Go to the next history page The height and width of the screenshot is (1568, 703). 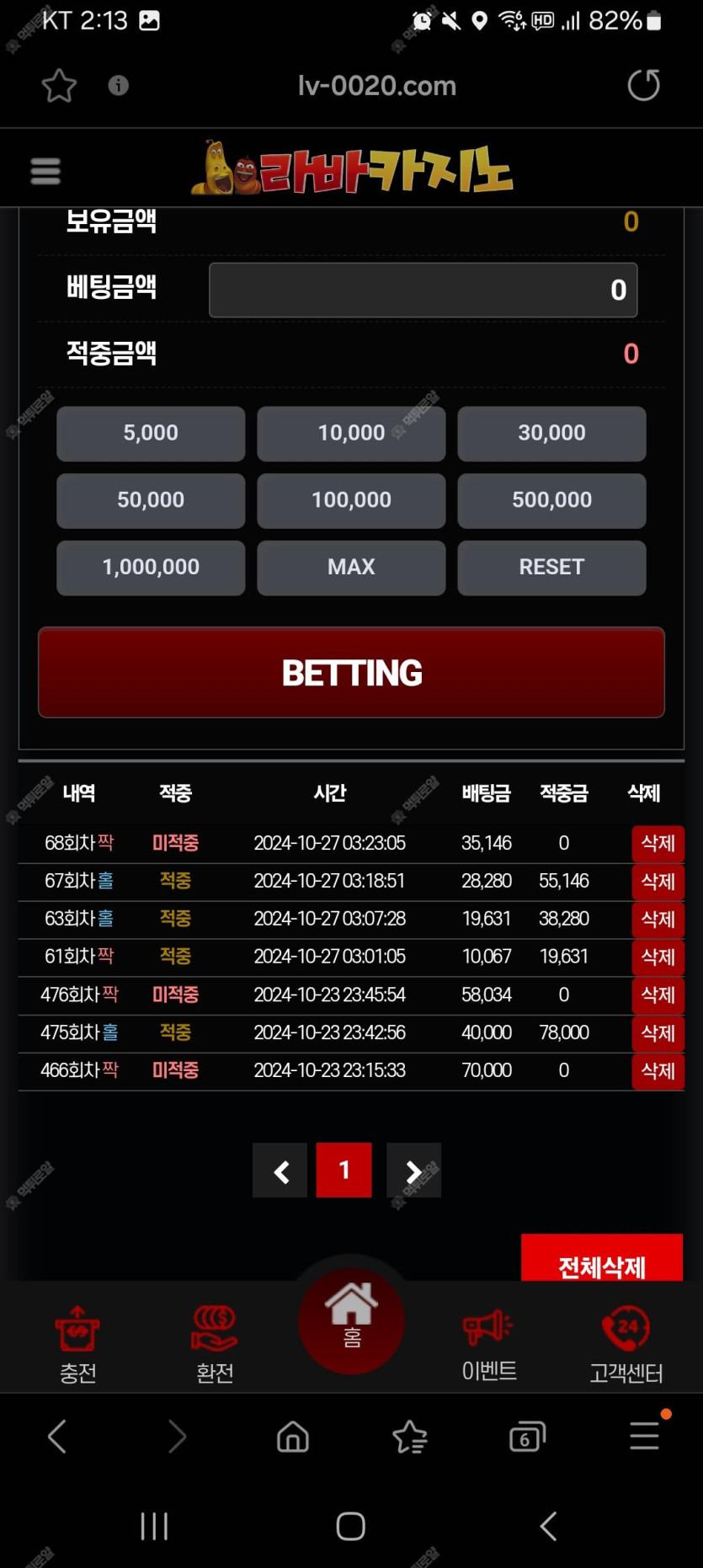[x=413, y=1171]
